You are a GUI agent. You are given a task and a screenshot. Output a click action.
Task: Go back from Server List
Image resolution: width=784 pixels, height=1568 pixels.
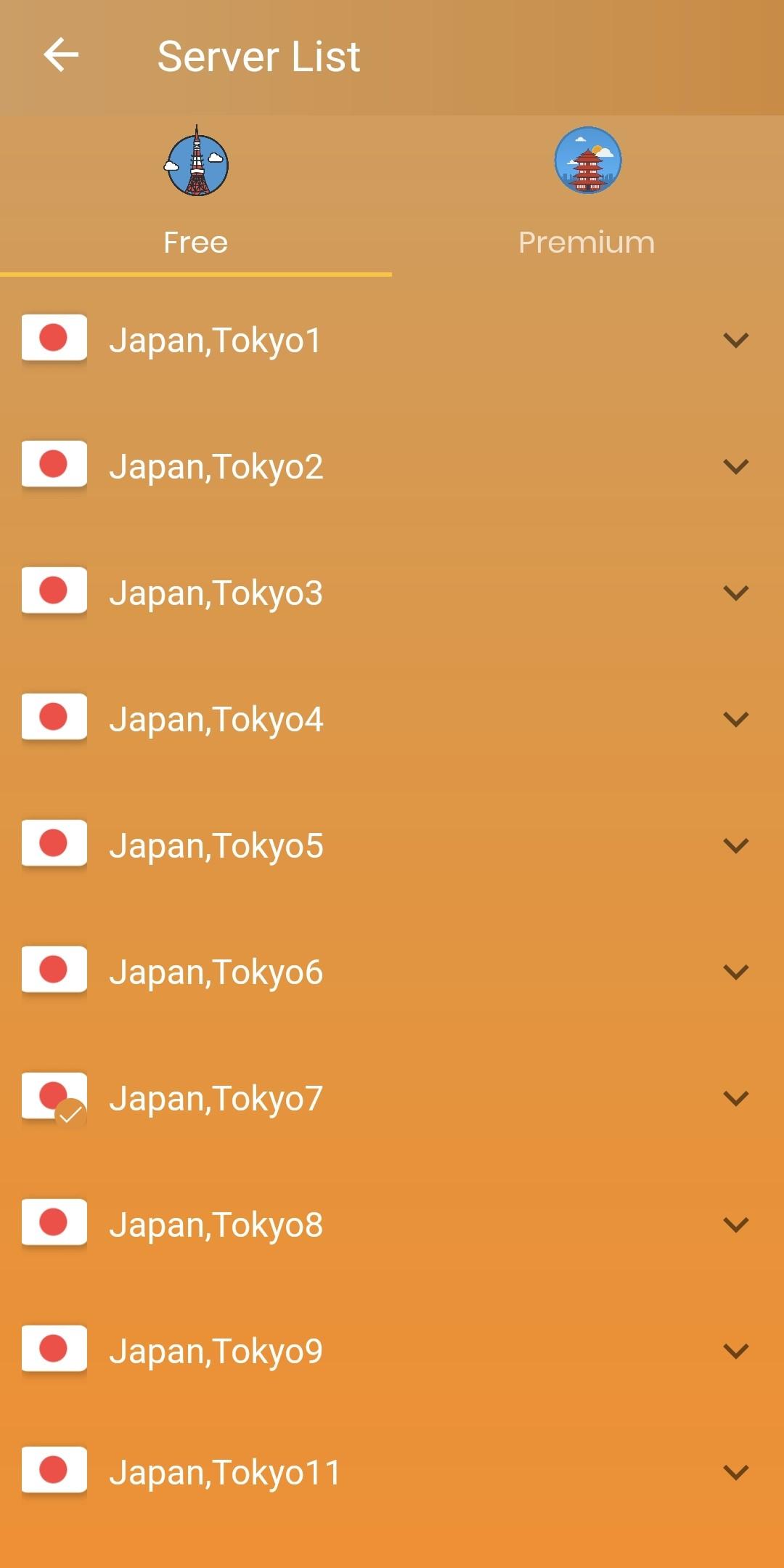(x=61, y=56)
